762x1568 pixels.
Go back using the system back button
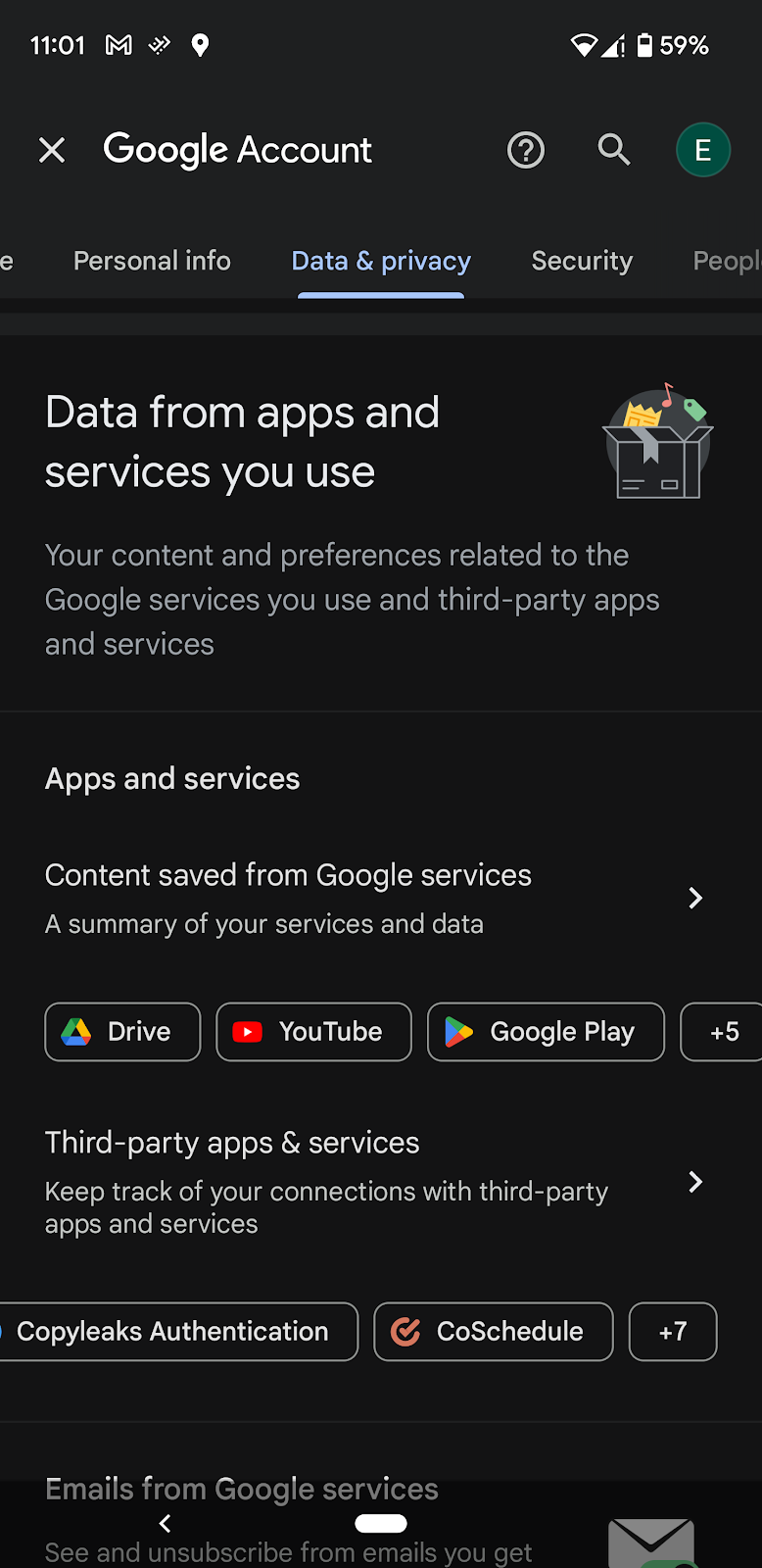[x=165, y=1523]
